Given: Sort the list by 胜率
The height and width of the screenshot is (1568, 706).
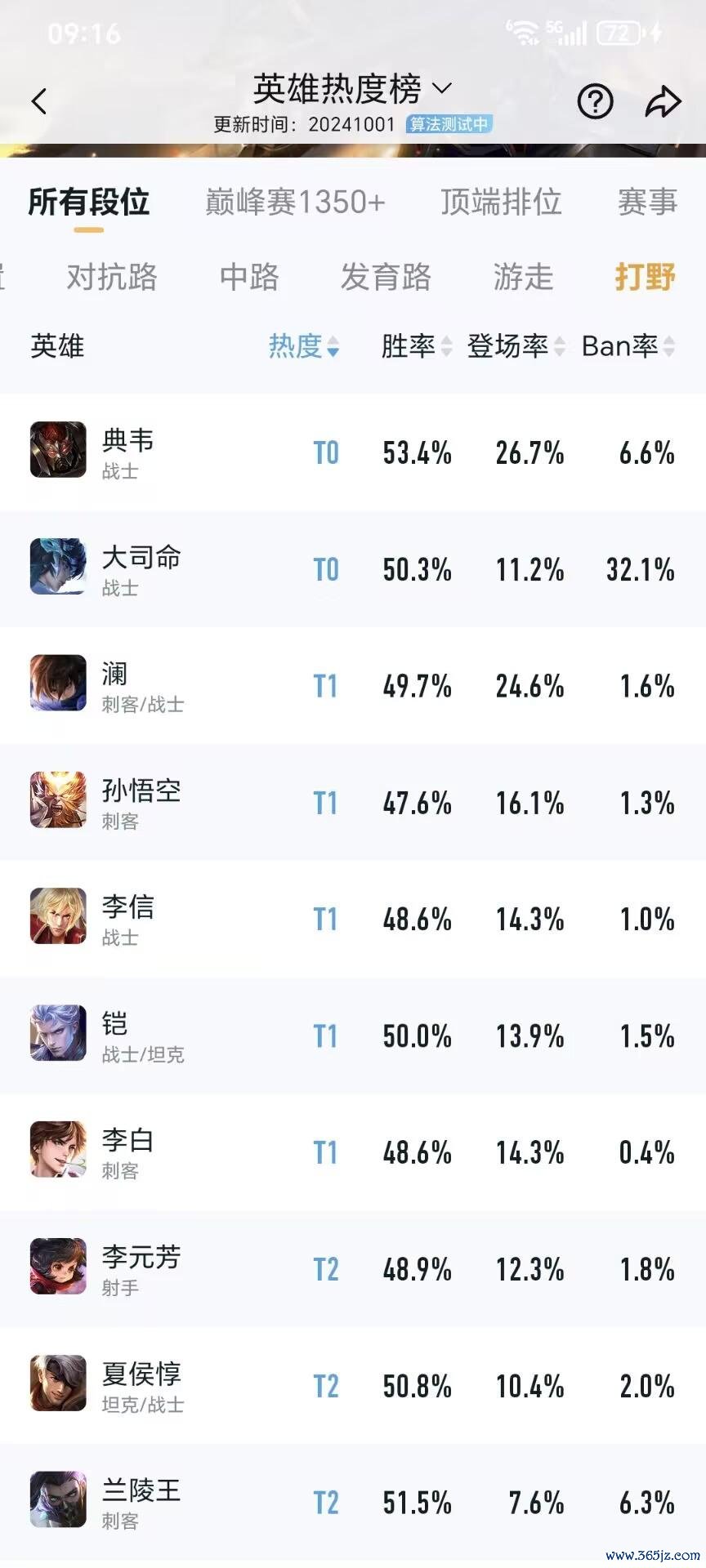Looking at the screenshot, I should click(416, 346).
